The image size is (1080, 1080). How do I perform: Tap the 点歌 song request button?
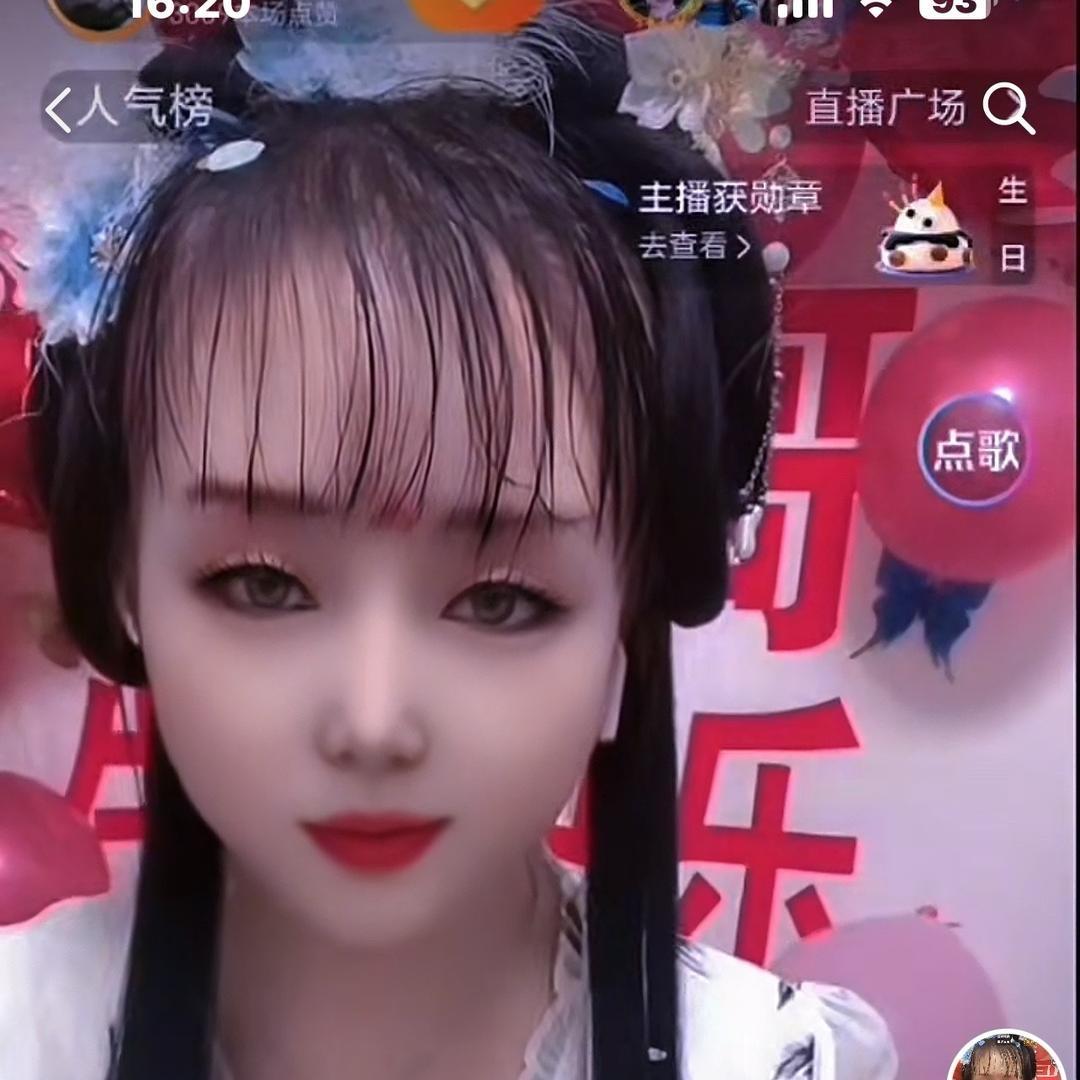point(976,452)
